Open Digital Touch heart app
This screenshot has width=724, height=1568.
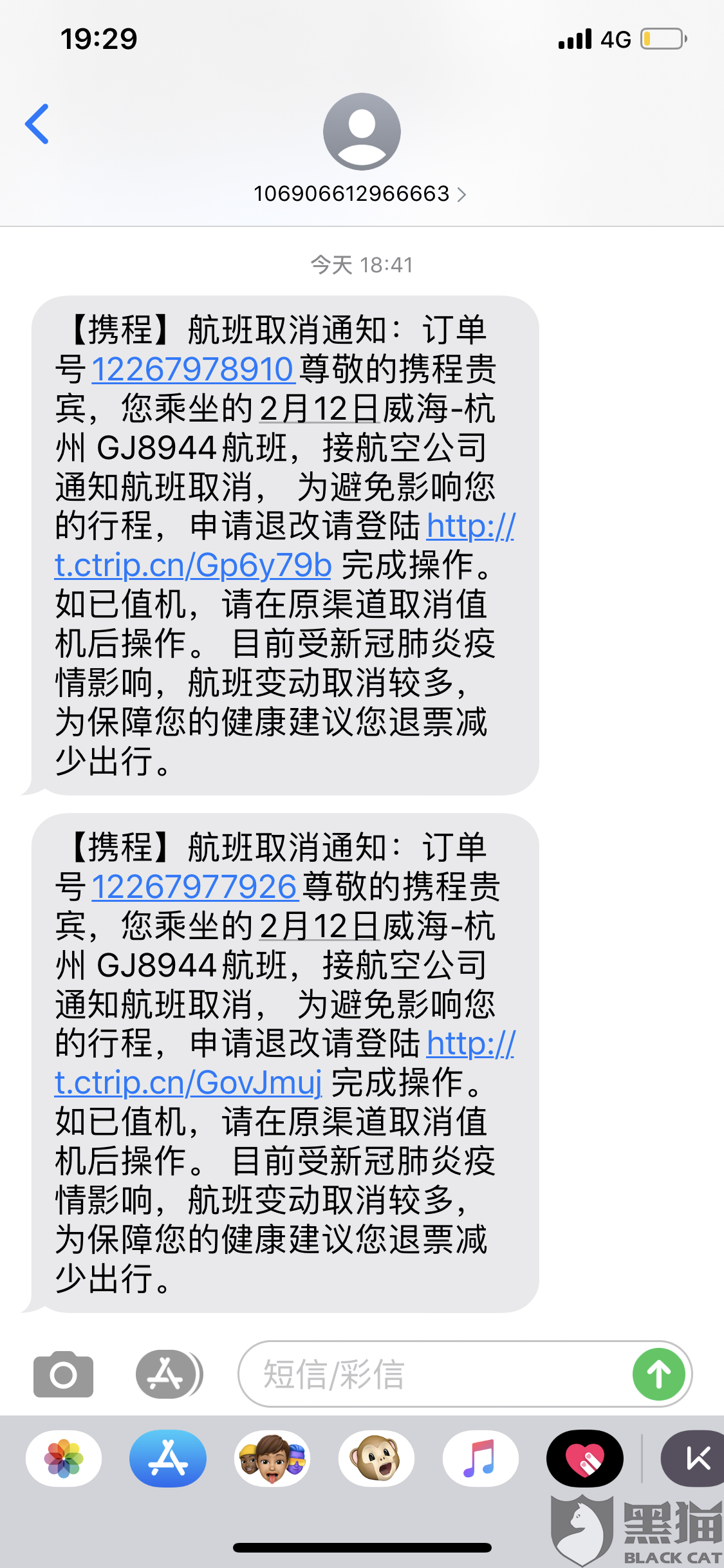click(585, 1458)
